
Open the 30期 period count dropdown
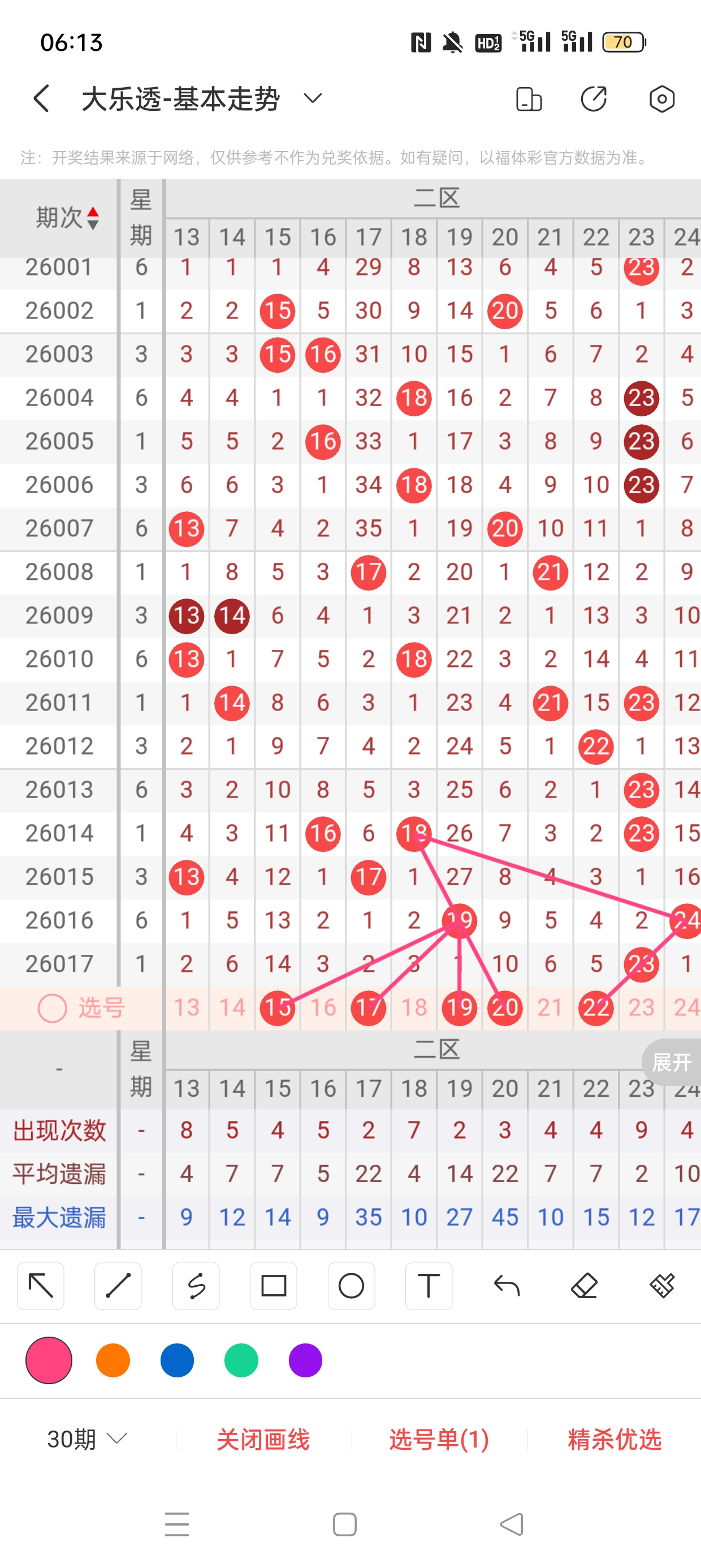(87, 1439)
